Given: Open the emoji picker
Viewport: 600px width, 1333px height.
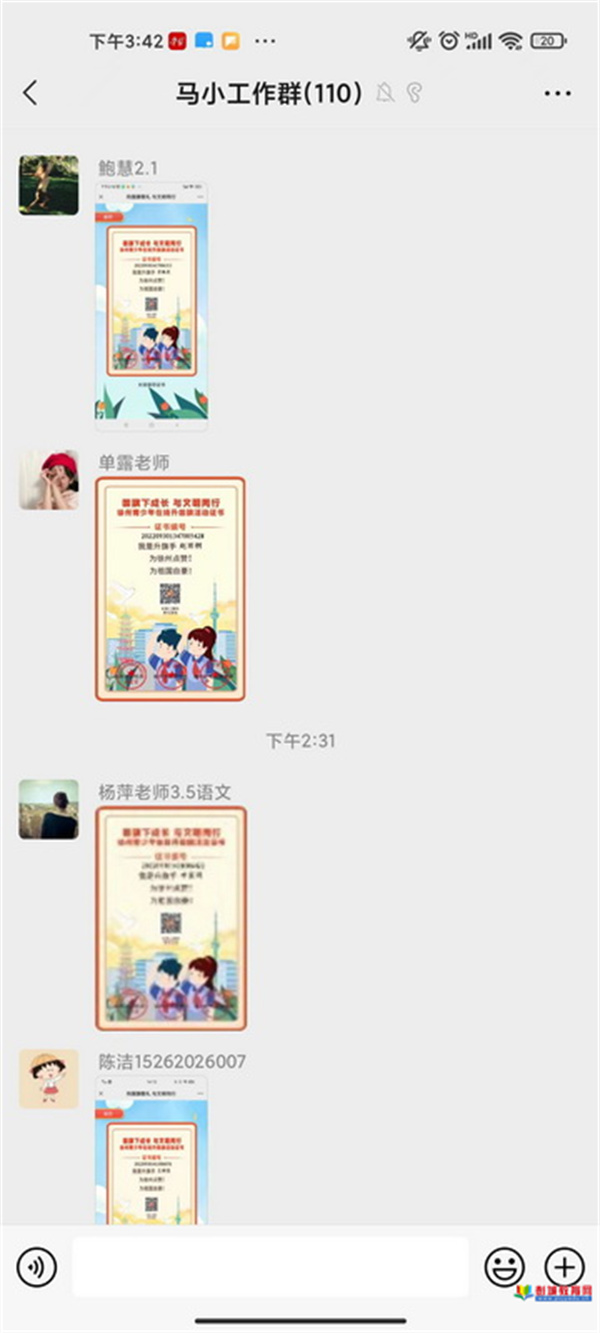Looking at the screenshot, I should 504,1268.
